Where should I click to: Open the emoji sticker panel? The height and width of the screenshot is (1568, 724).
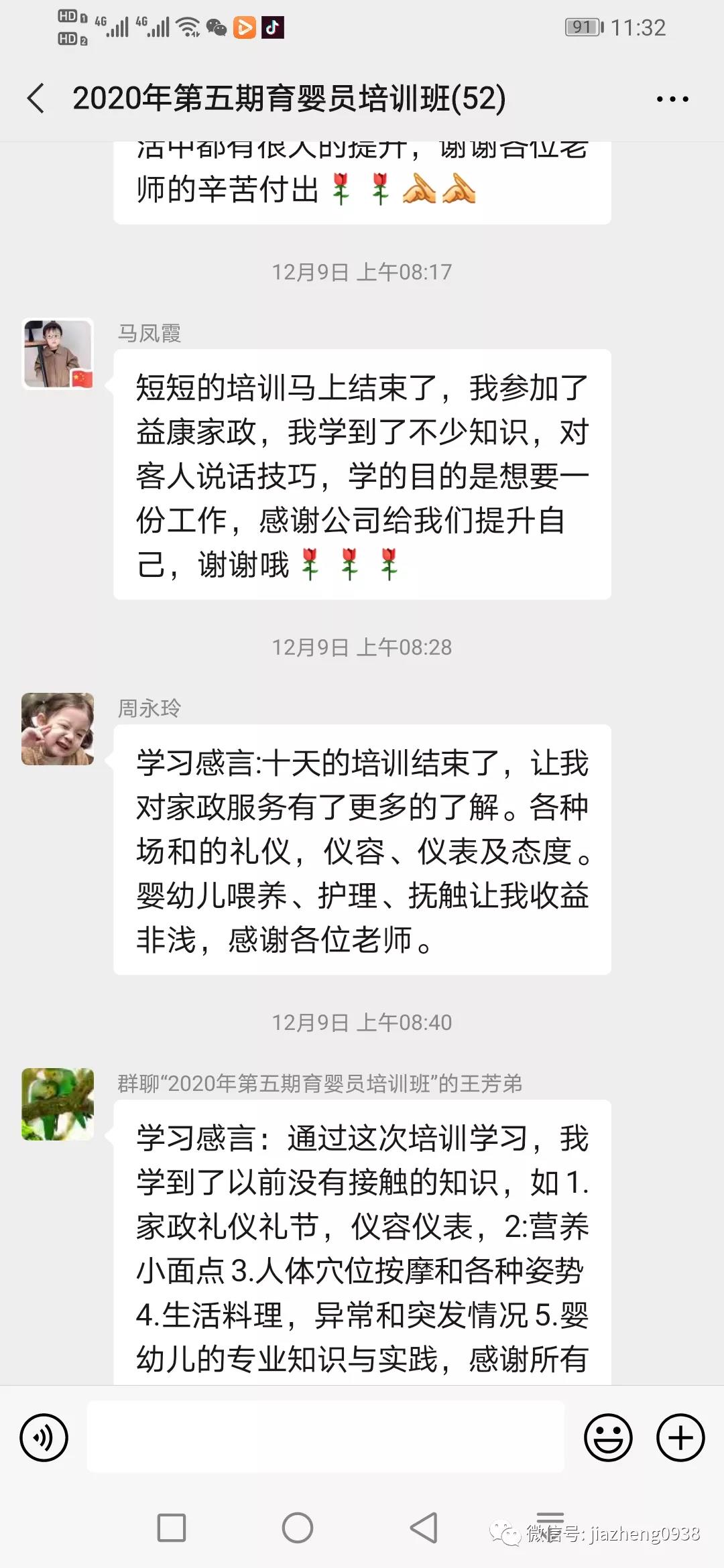(x=608, y=1437)
